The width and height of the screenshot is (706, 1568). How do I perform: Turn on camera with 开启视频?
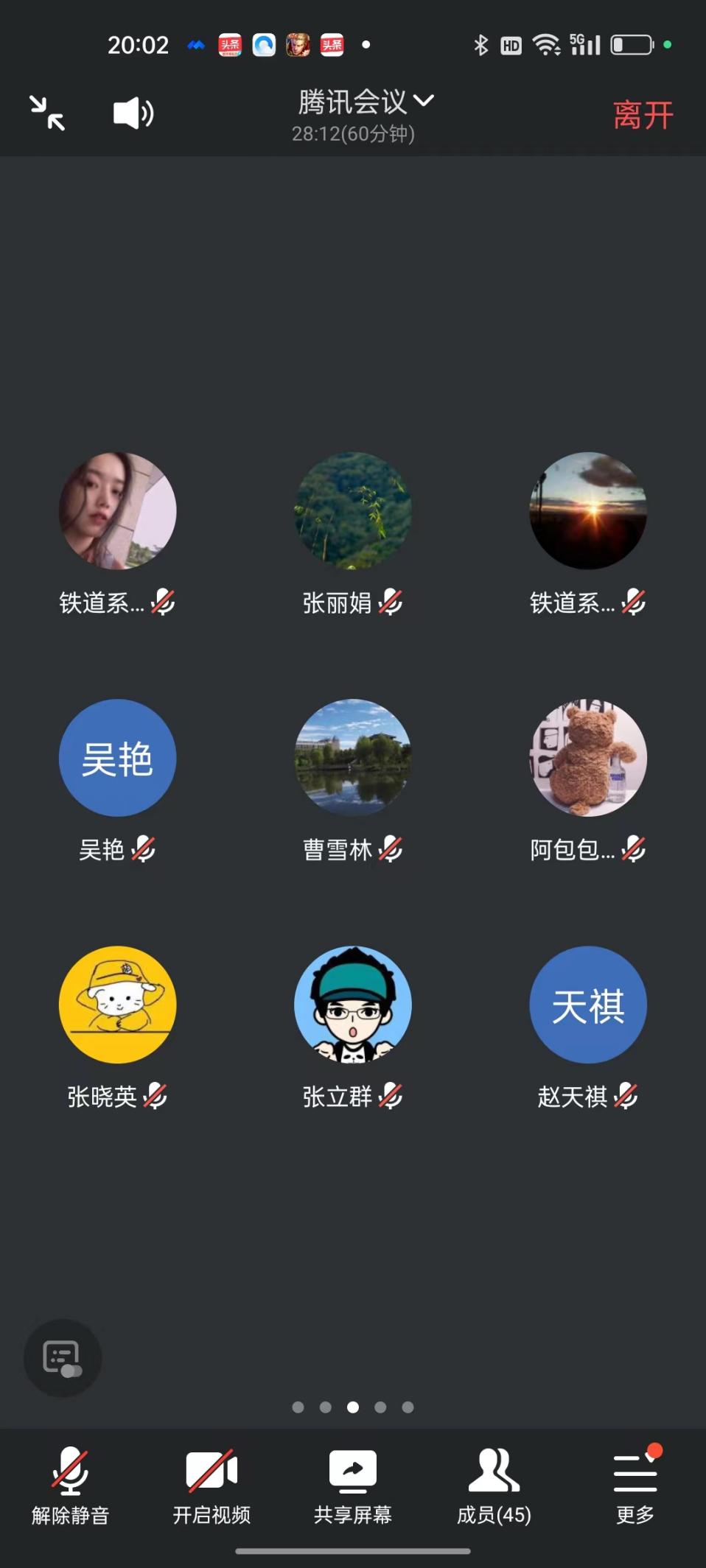(212, 1484)
